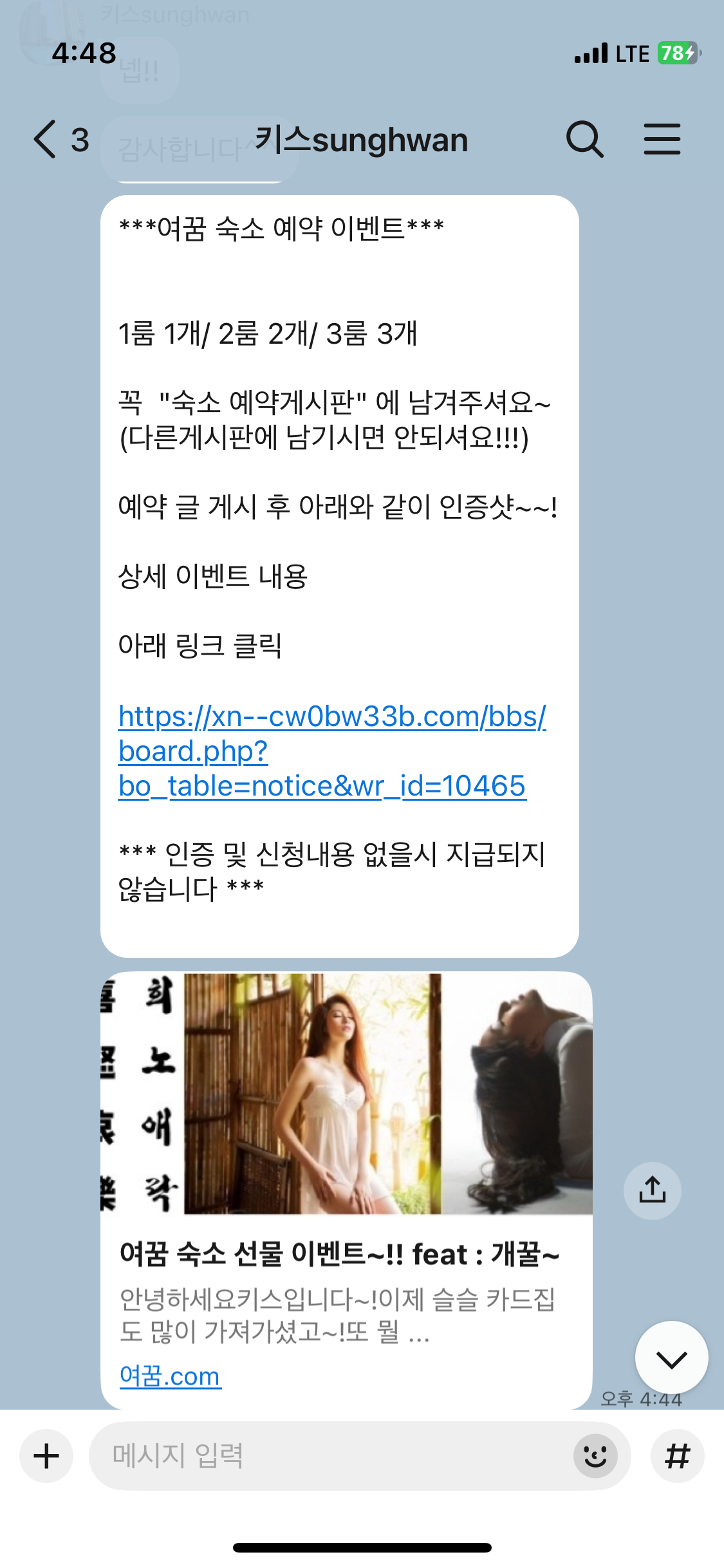Tap the hashtag search button
The width and height of the screenshot is (724, 1568).
click(x=677, y=1456)
